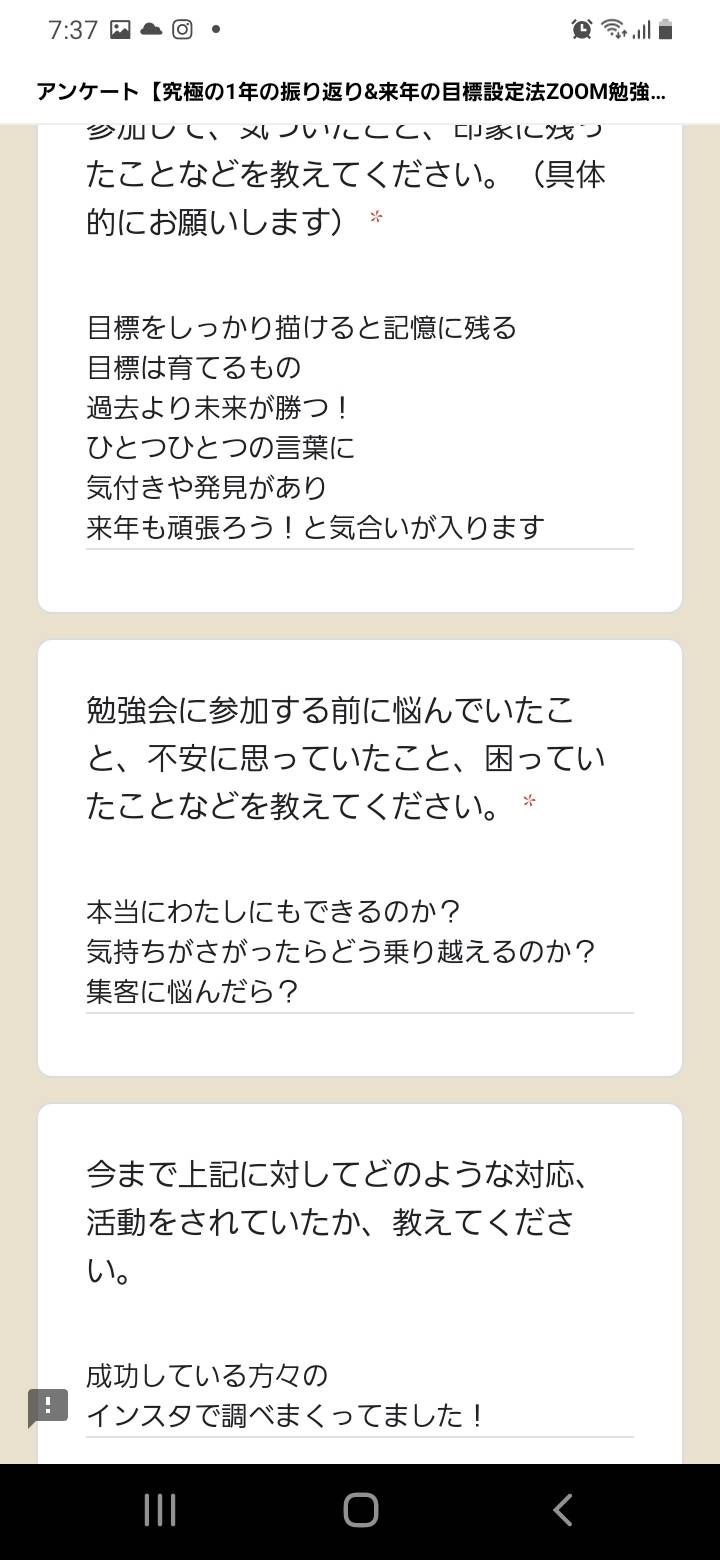
Task: Open the feedback report icon
Action: pyautogui.click(x=48, y=1406)
